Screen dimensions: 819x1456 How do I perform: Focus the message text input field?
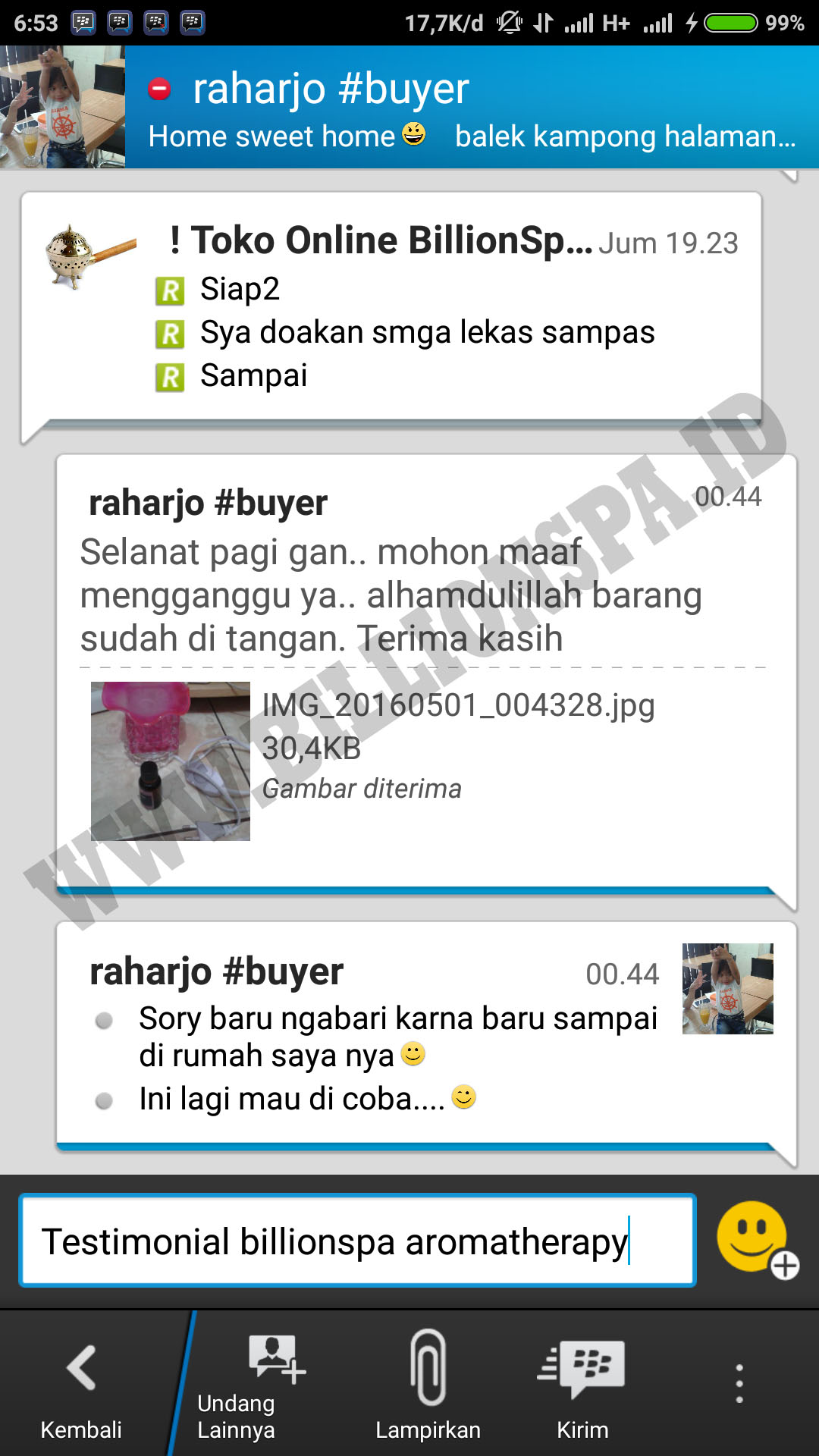click(x=357, y=1241)
